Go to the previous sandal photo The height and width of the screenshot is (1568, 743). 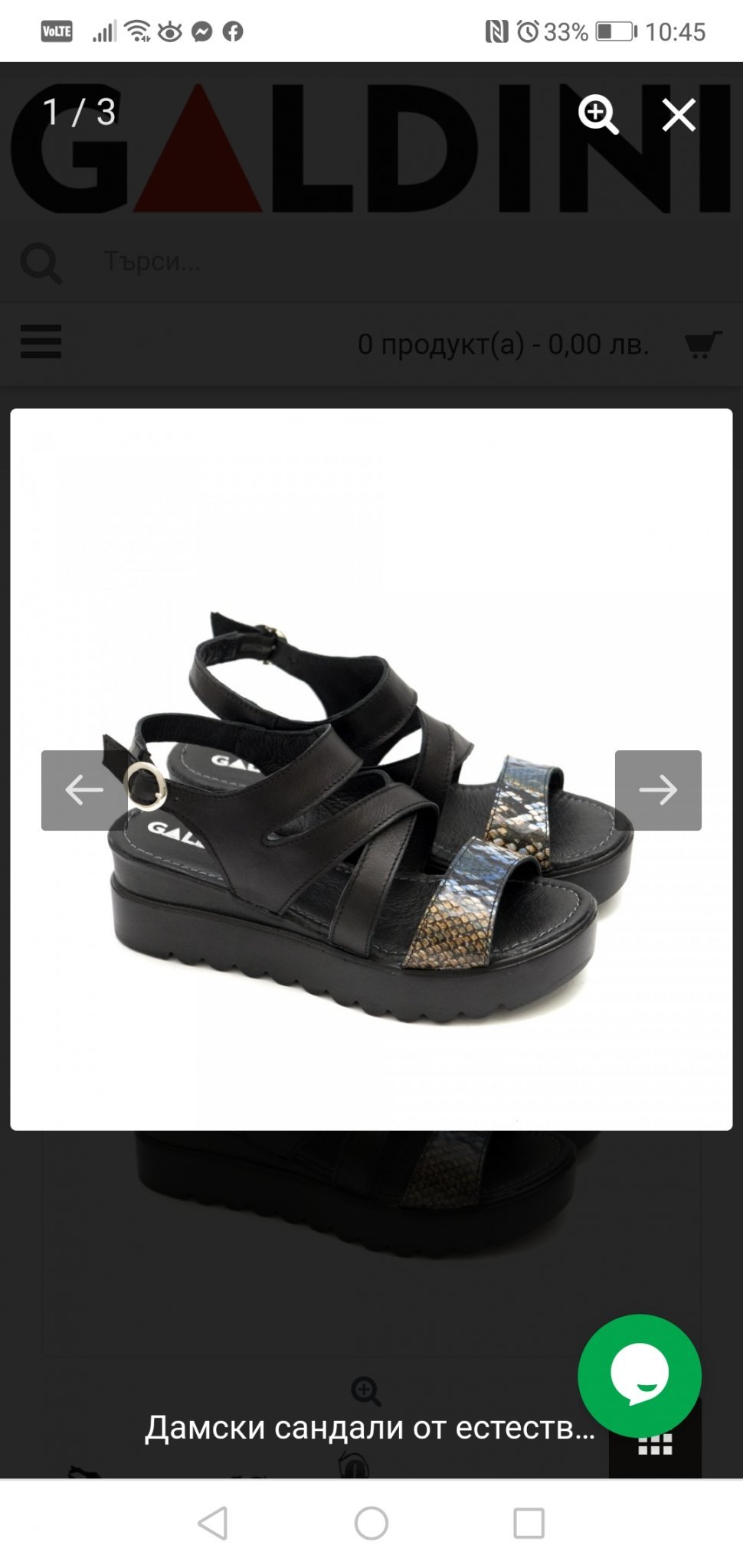[x=84, y=790]
